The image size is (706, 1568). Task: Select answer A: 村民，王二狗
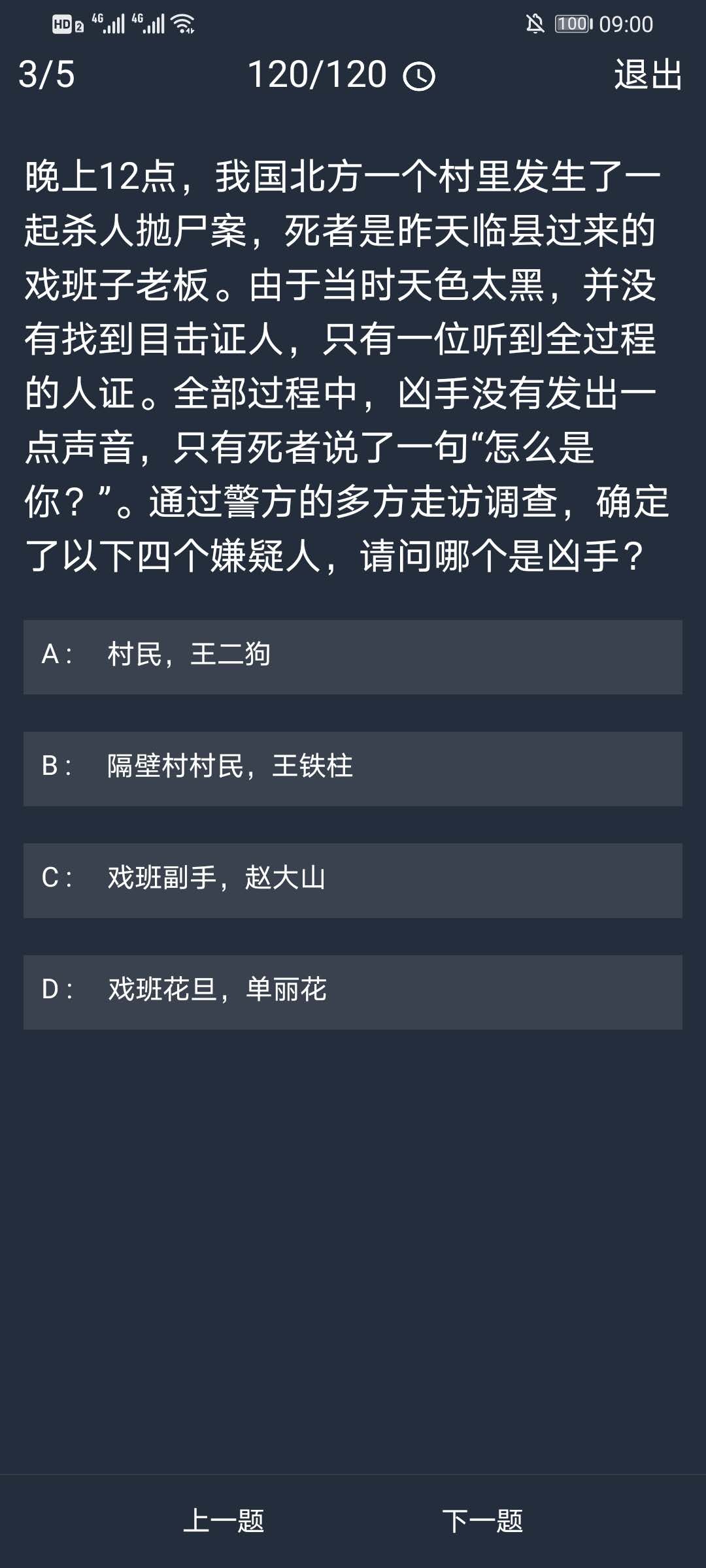tap(353, 657)
